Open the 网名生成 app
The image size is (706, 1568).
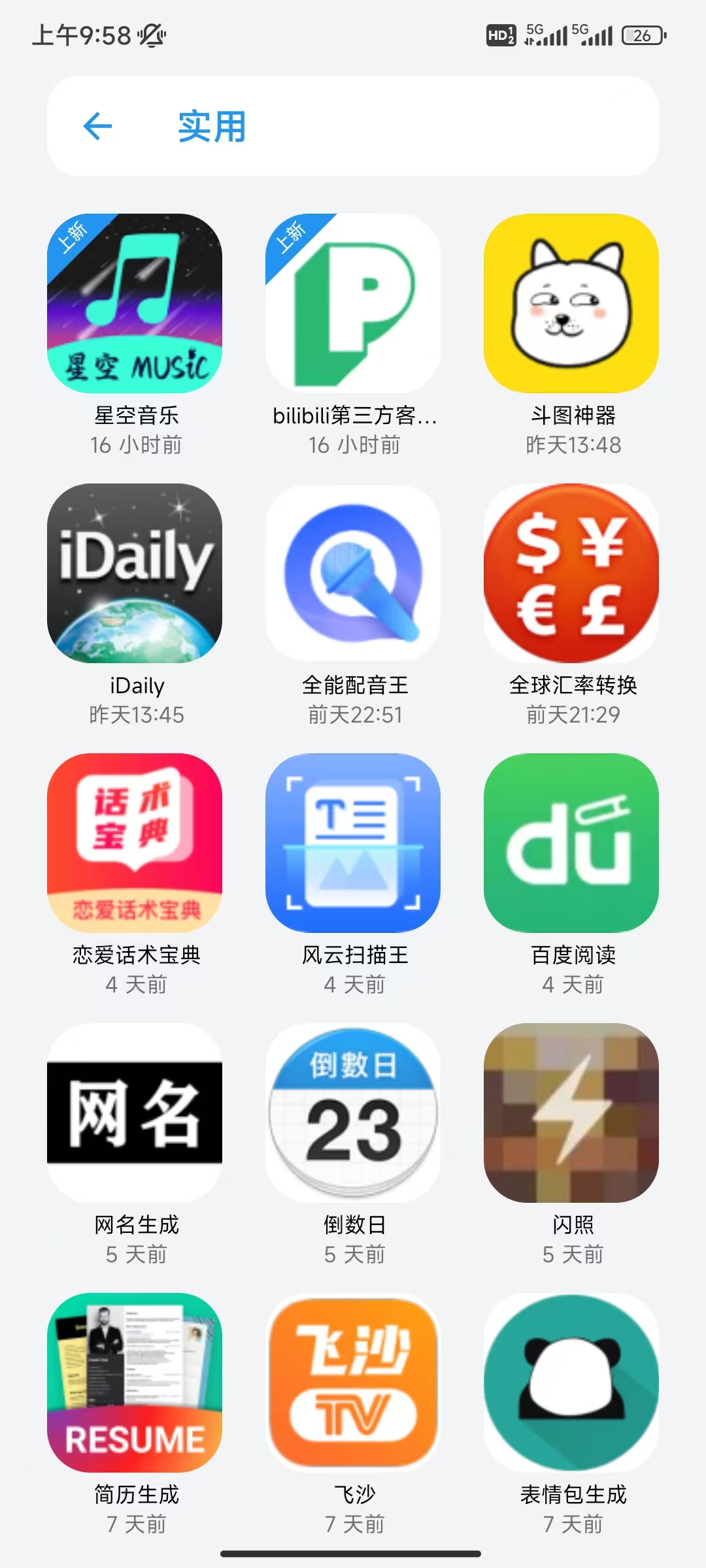[135, 1113]
